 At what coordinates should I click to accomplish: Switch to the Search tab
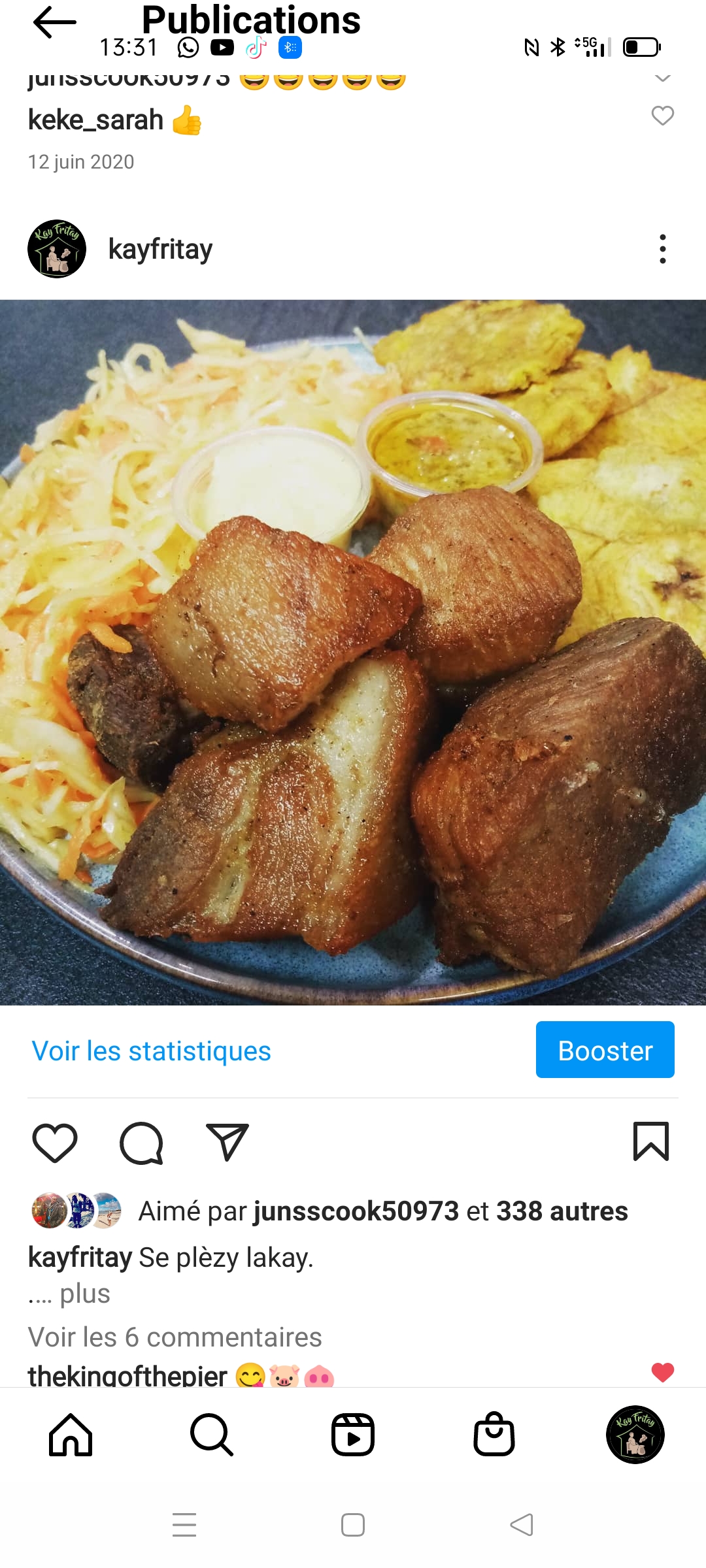(212, 1435)
